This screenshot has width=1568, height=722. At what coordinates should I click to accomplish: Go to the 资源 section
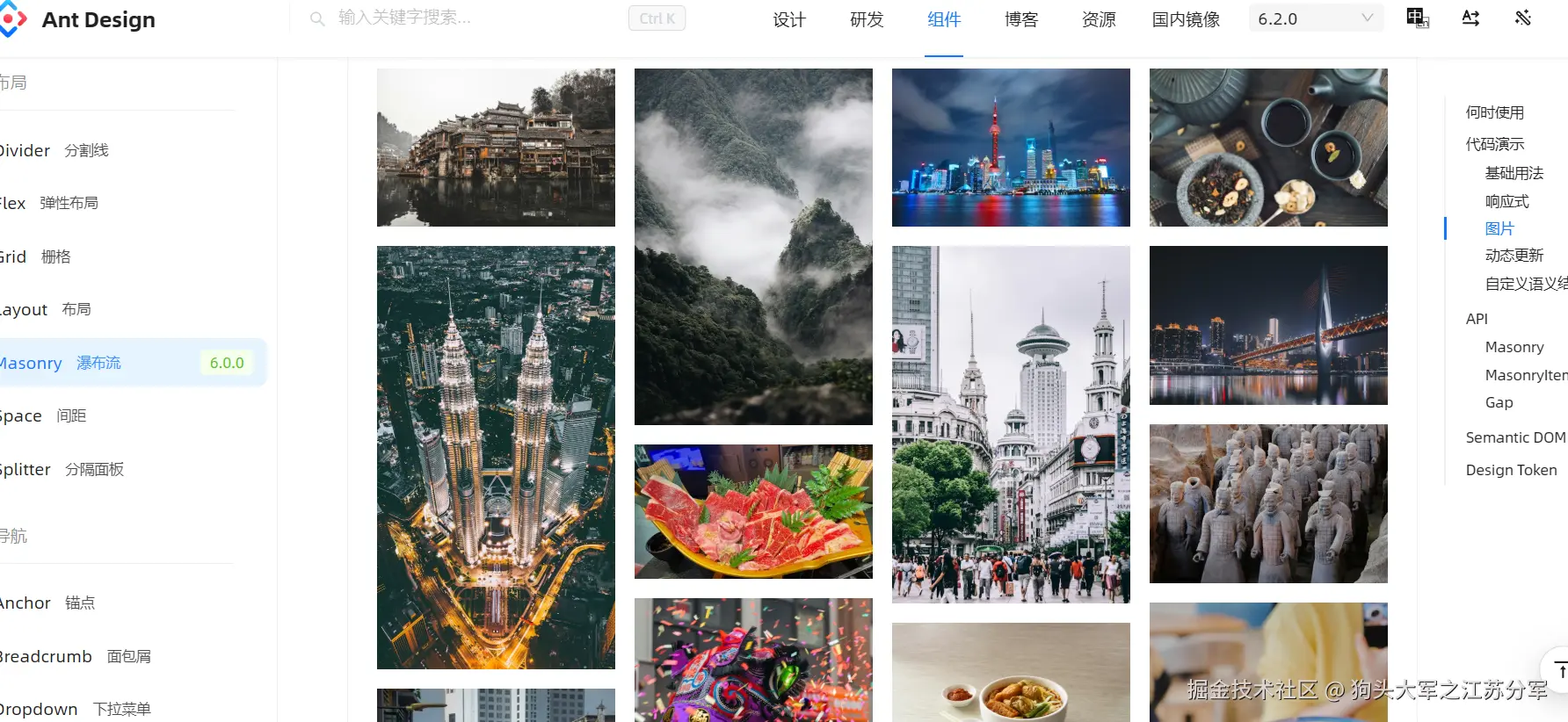click(x=1098, y=19)
